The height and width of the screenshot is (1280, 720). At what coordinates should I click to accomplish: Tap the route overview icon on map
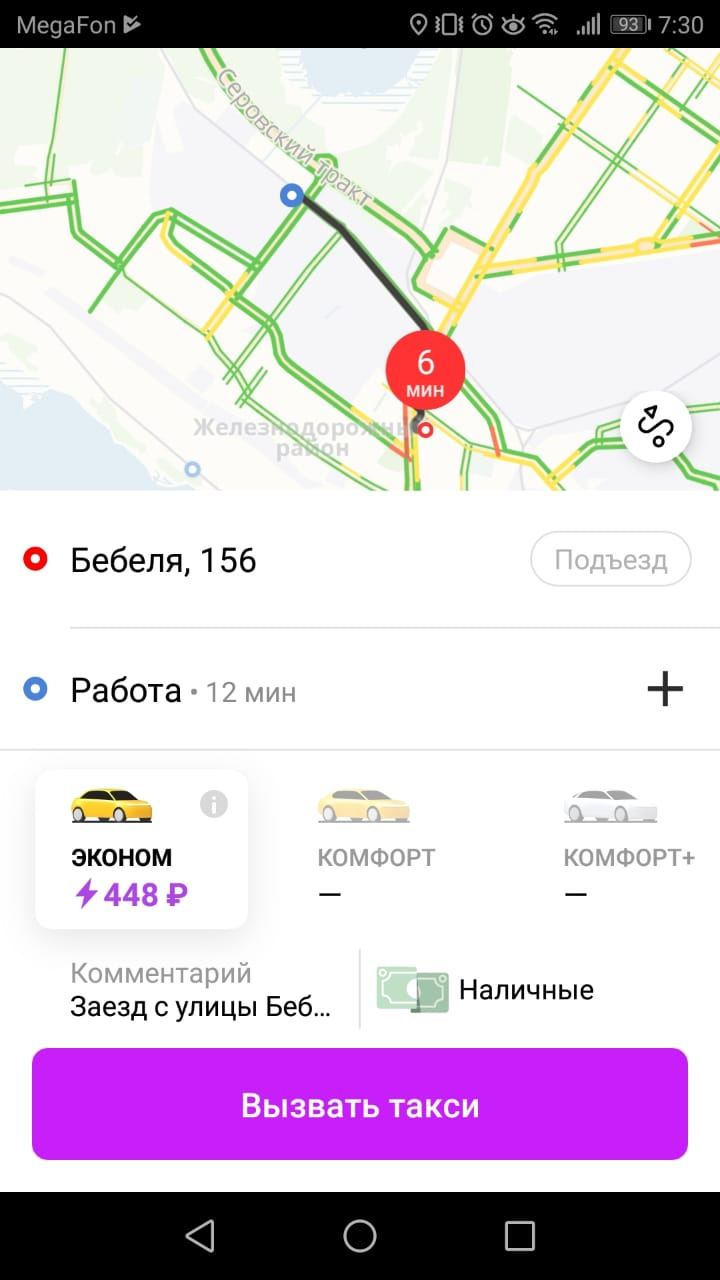pyautogui.click(x=656, y=427)
